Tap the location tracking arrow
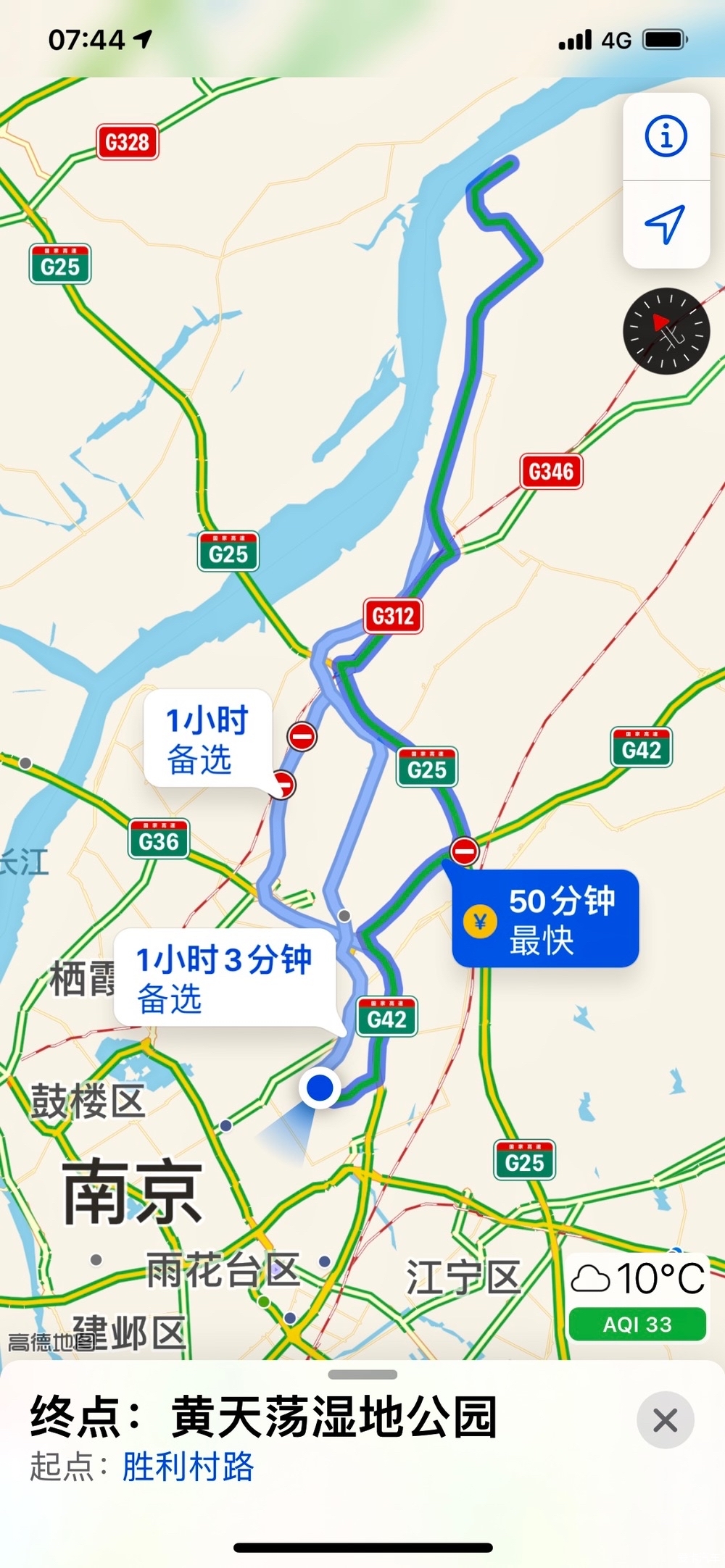 click(x=666, y=225)
